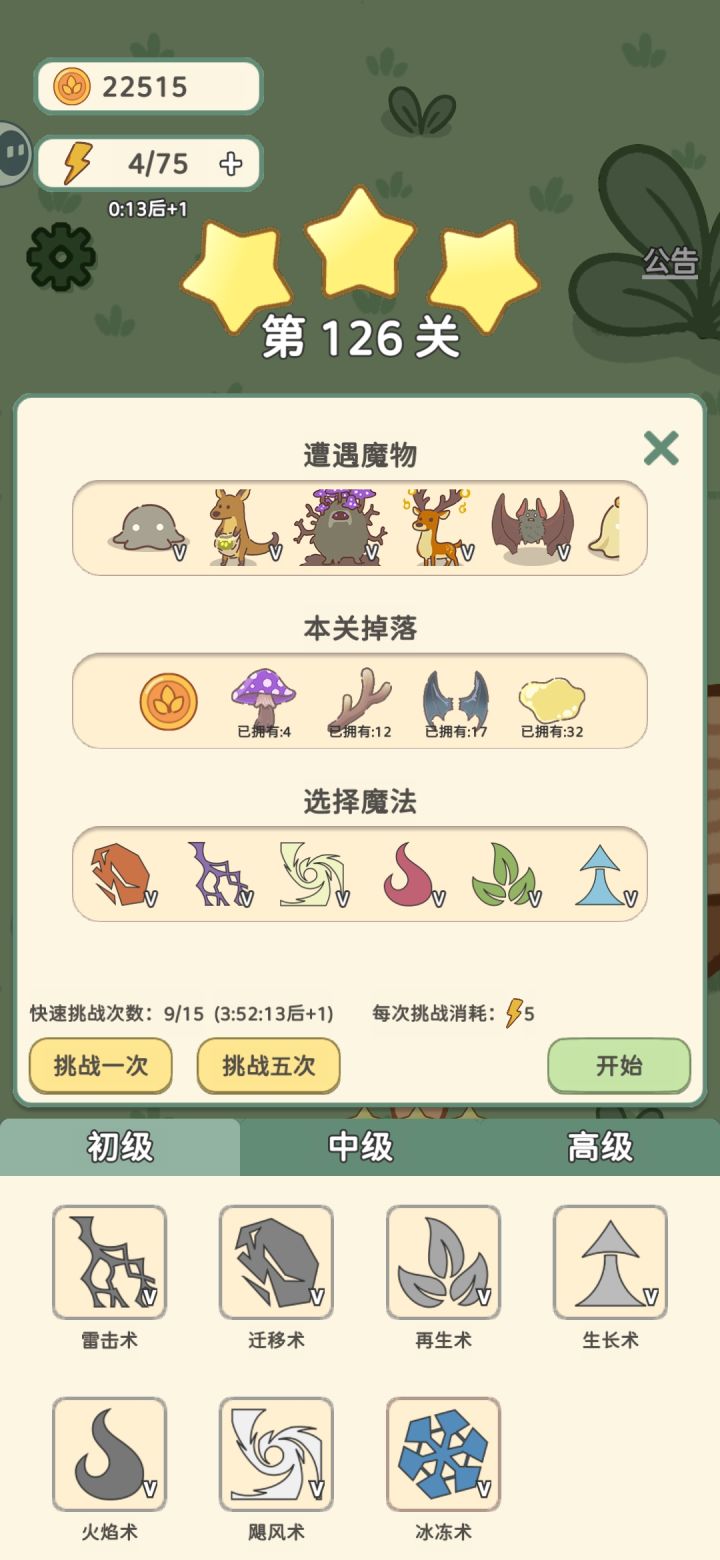Image resolution: width=720 pixels, height=1560 pixels.
Task: Click the purple mushroom drop item
Action: pos(262,692)
